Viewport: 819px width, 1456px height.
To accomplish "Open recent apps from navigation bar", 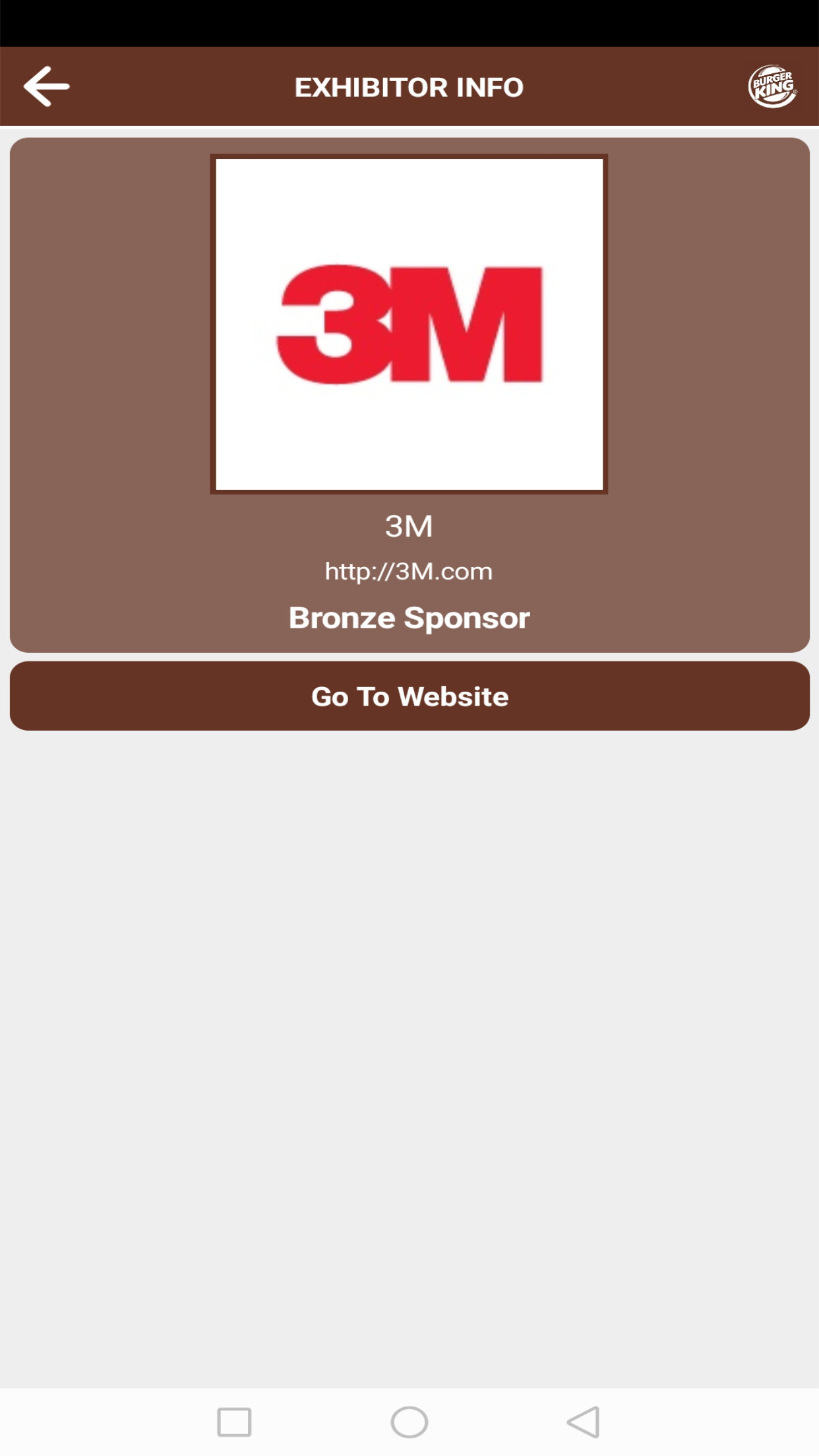I will tap(234, 1422).
